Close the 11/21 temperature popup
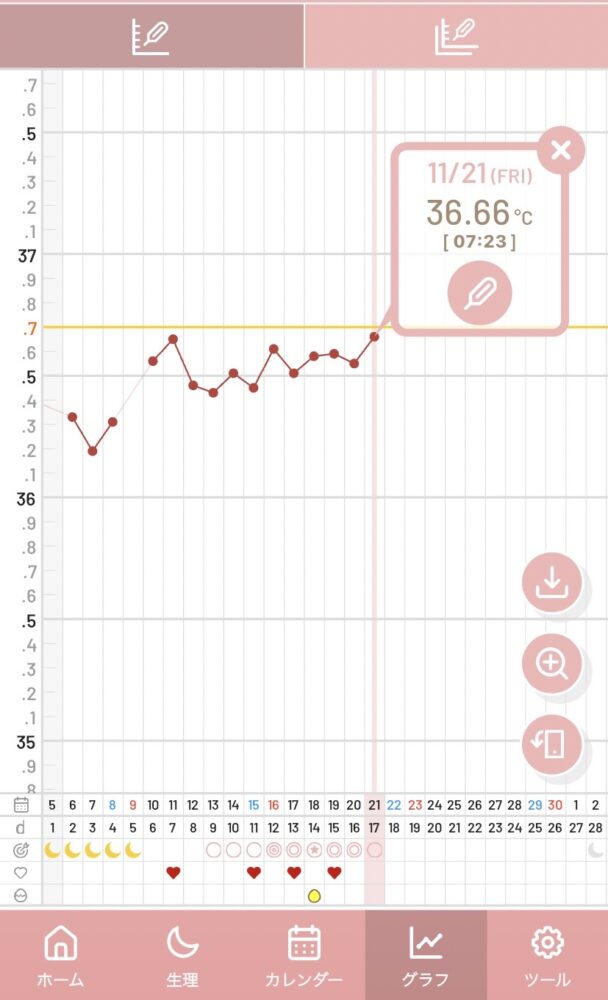 pyautogui.click(x=561, y=151)
